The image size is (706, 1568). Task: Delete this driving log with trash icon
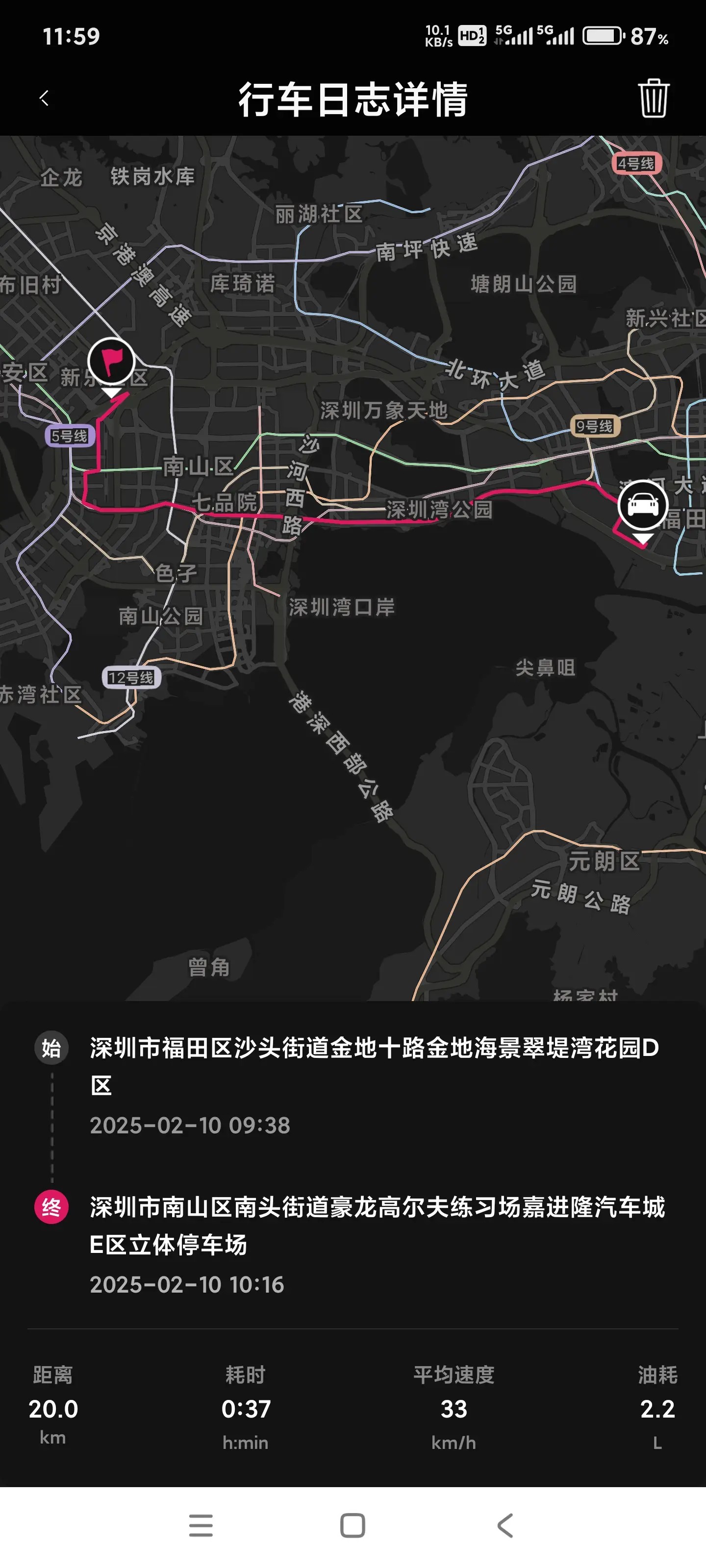click(653, 98)
